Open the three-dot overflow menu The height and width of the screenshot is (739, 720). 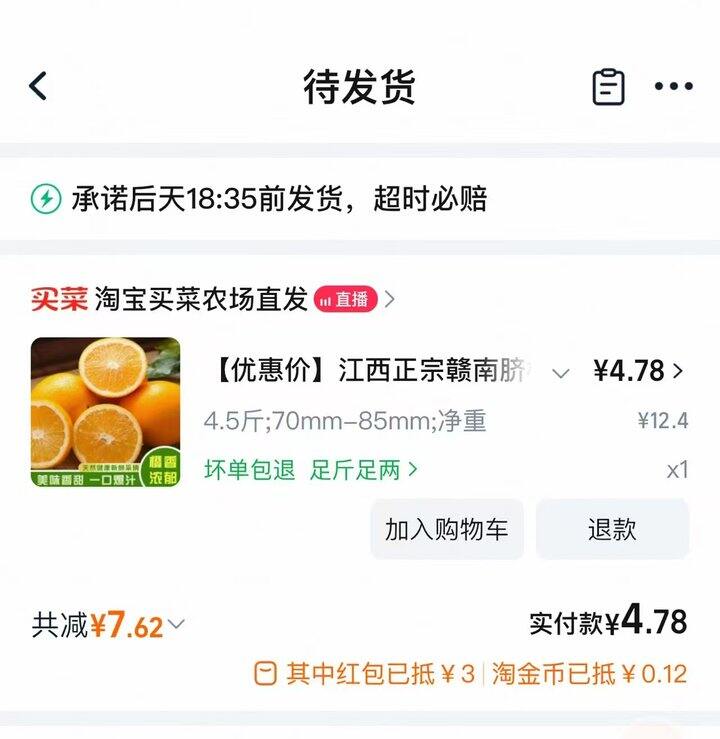coord(673,87)
